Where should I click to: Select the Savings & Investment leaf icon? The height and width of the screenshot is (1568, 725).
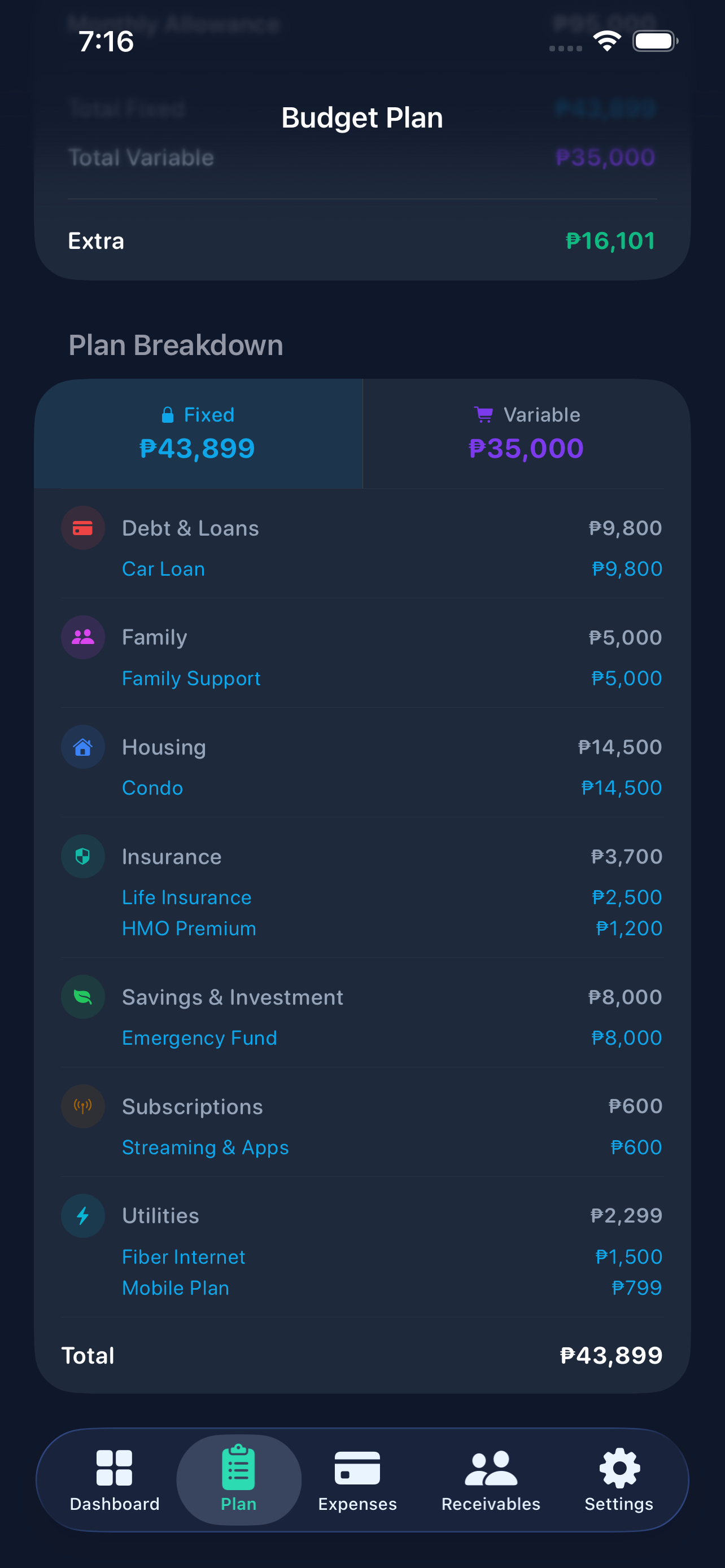(83, 997)
